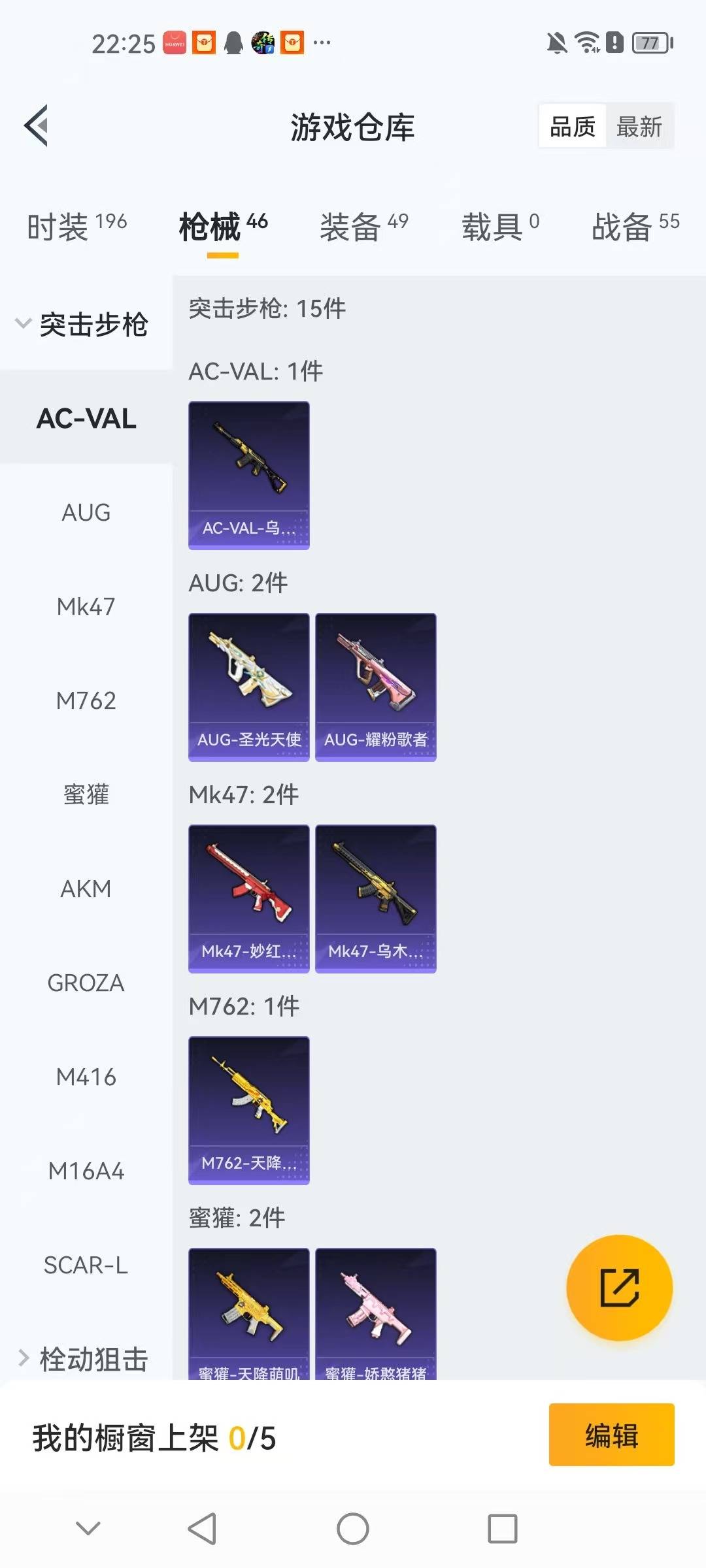Select GROZA in the sidebar
This screenshot has height=1568, width=706.
pyautogui.click(x=86, y=983)
